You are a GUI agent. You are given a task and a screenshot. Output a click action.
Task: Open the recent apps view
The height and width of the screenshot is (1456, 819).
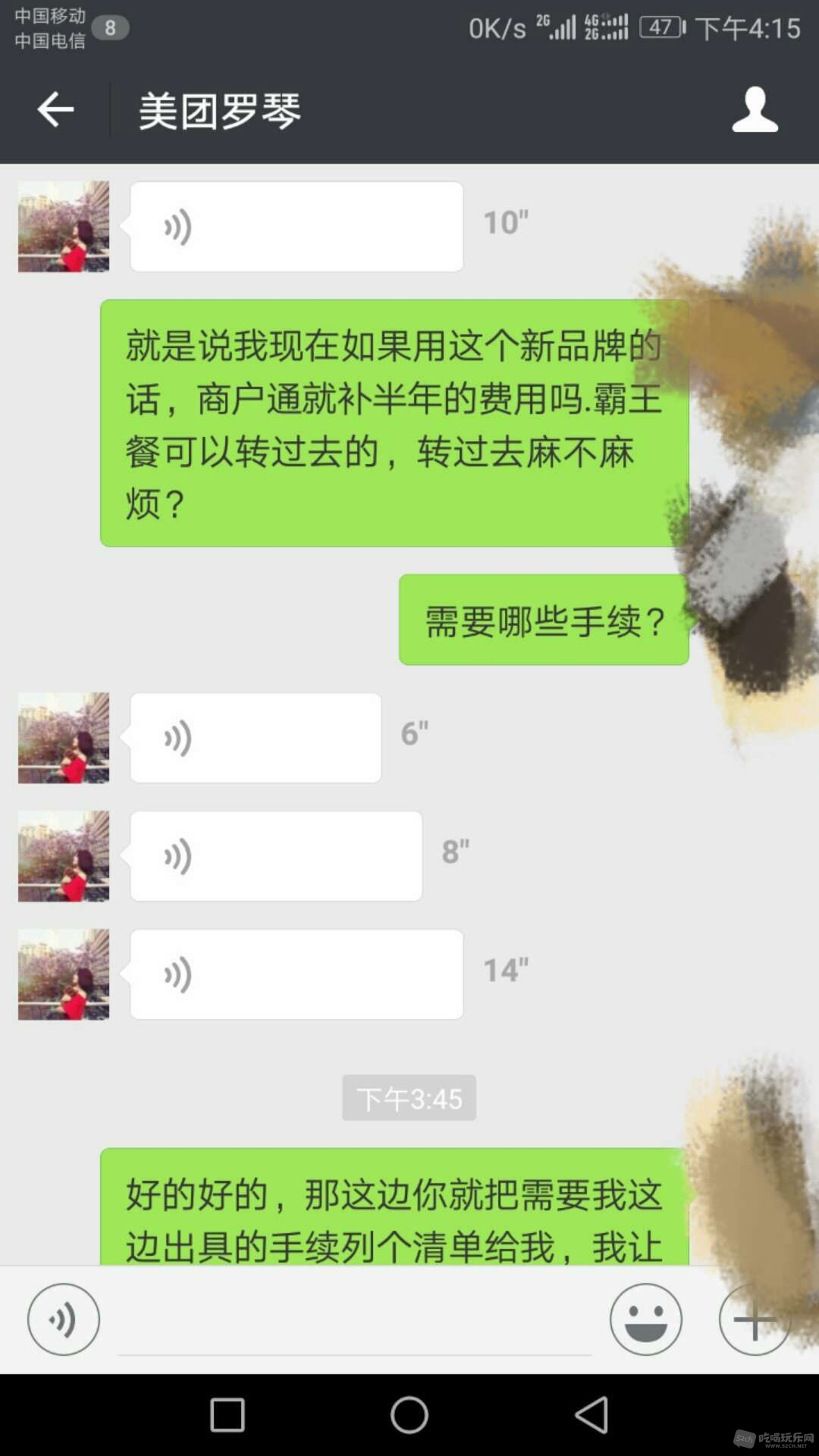(x=227, y=1415)
